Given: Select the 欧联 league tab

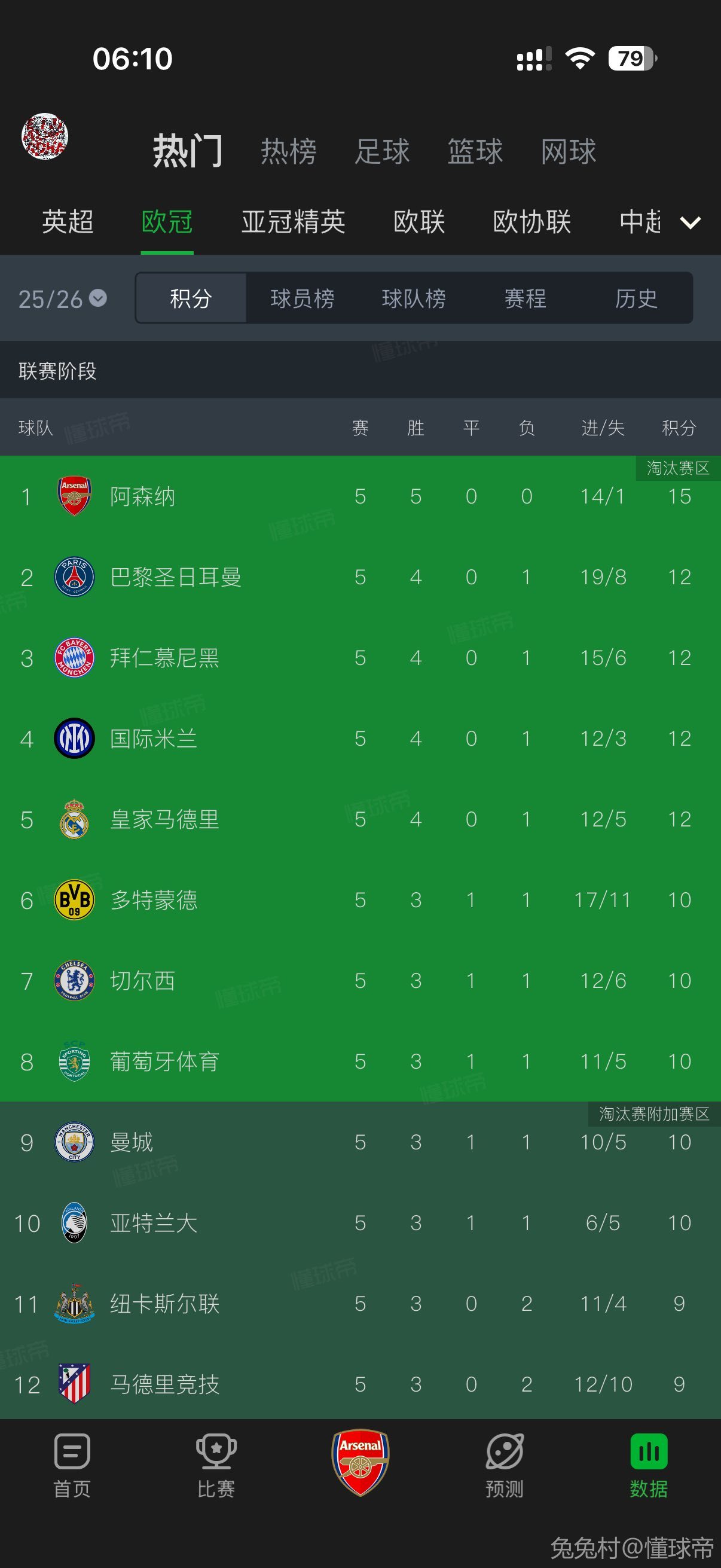Looking at the screenshot, I should click(x=419, y=221).
